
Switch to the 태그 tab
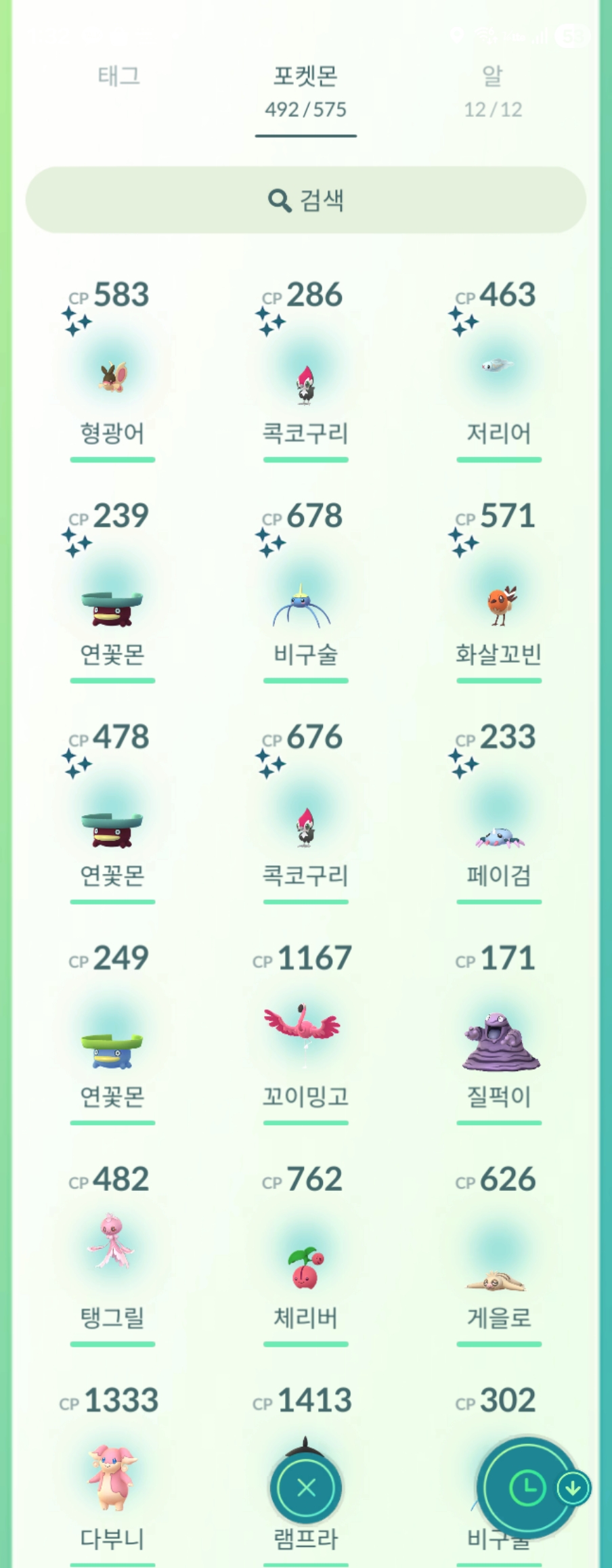(x=118, y=76)
